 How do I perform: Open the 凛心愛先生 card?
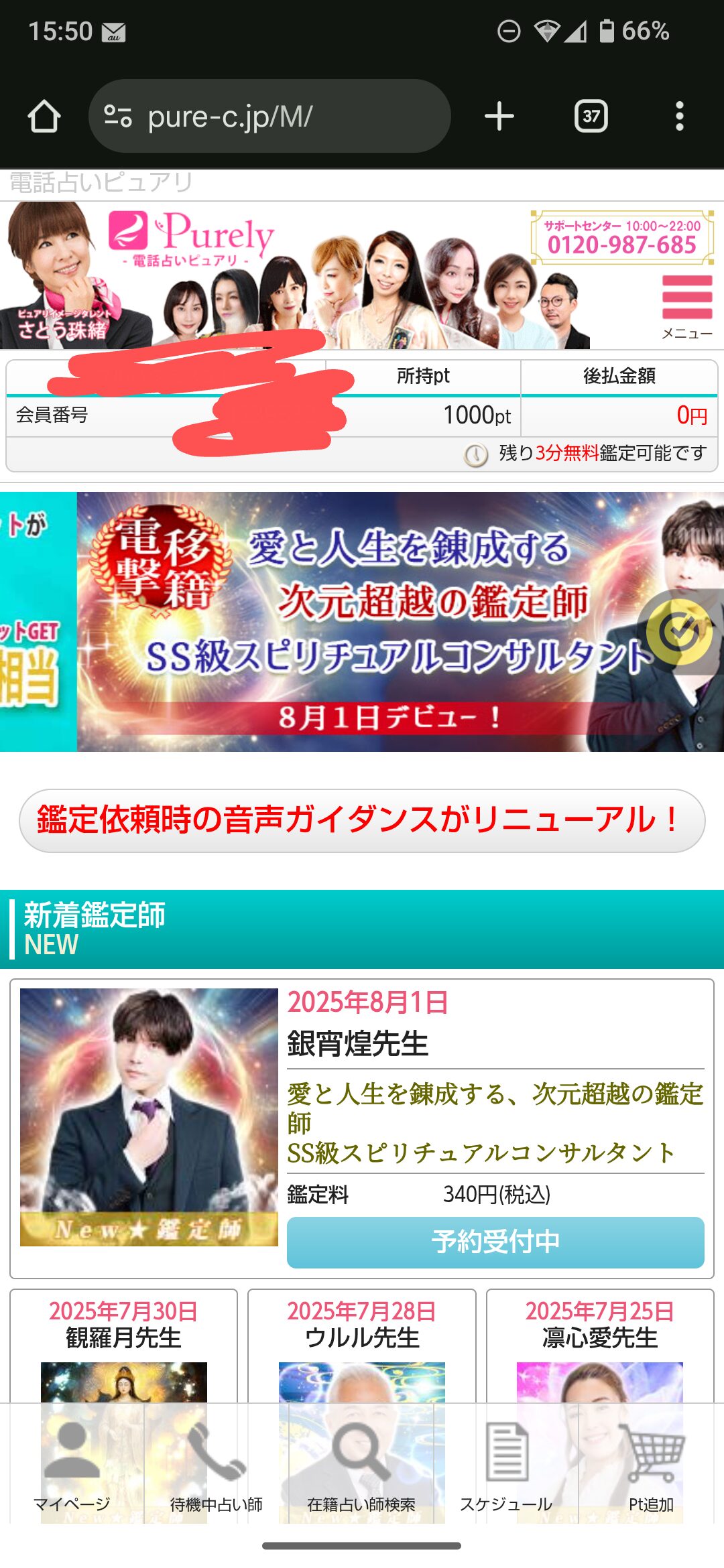pos(600,1347)
